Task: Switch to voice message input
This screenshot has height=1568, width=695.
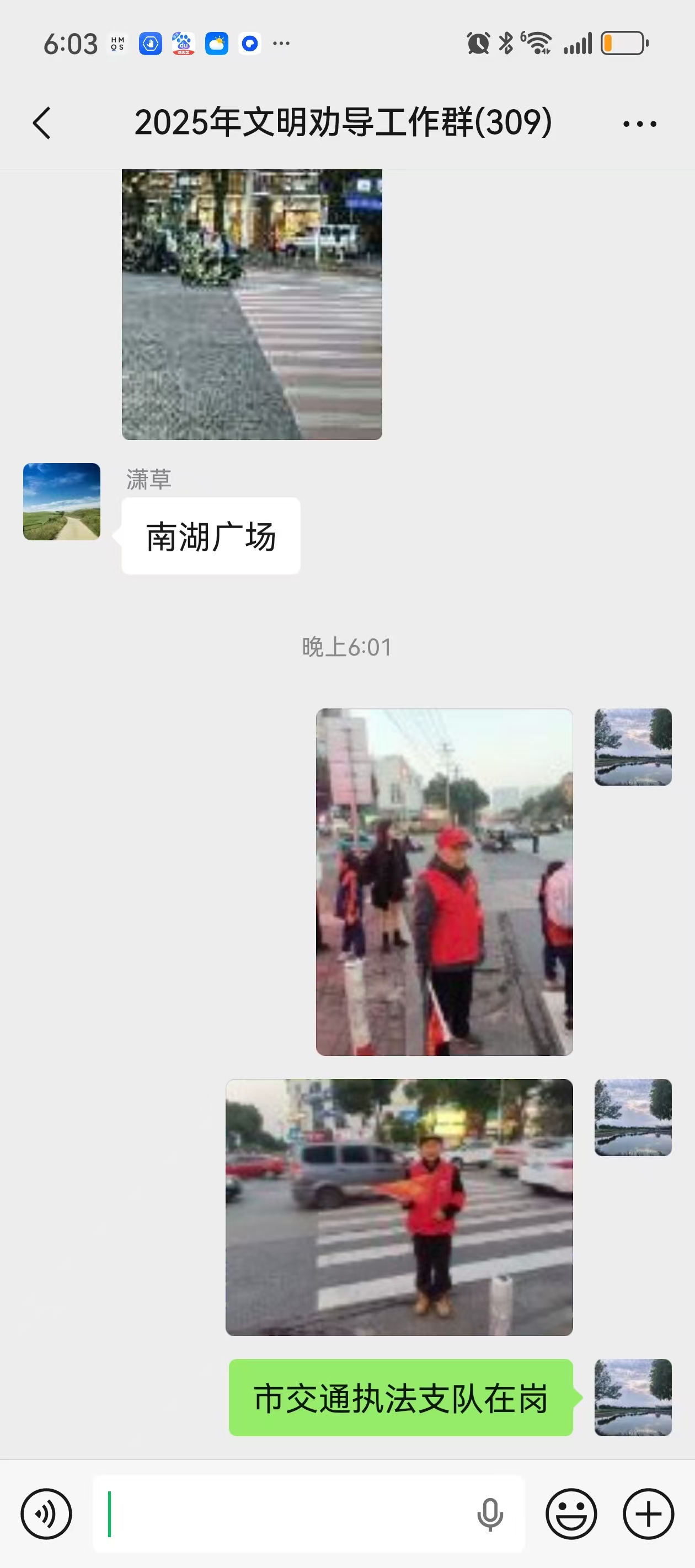Action: click(46, 1513)
